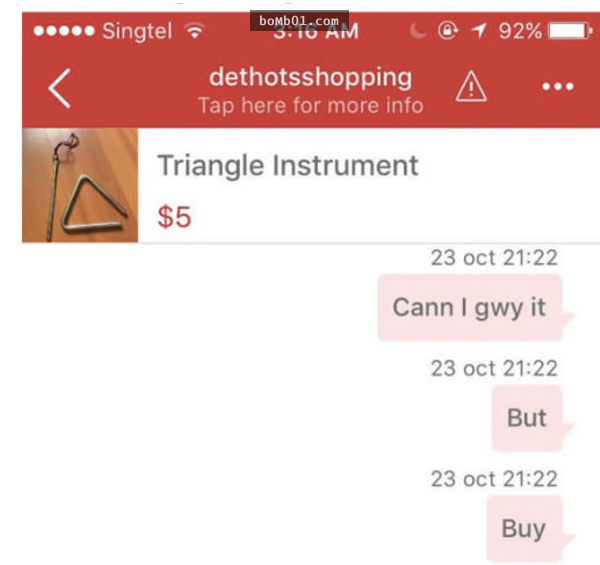Open the Triangle Instrument listing
The height and width of the screenshot is (565, 600).
click(288, 165)
